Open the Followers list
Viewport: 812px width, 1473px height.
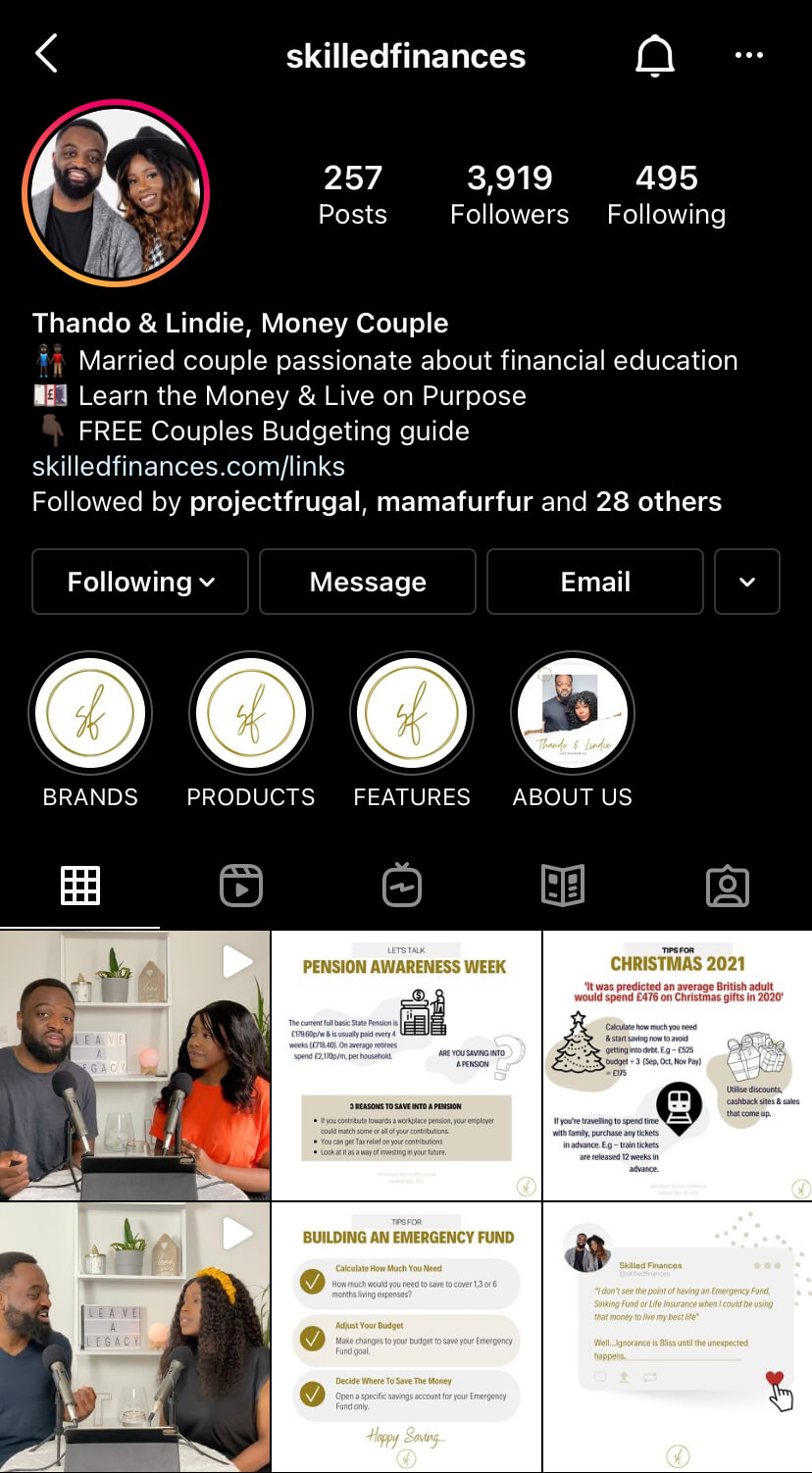(509, 194)
